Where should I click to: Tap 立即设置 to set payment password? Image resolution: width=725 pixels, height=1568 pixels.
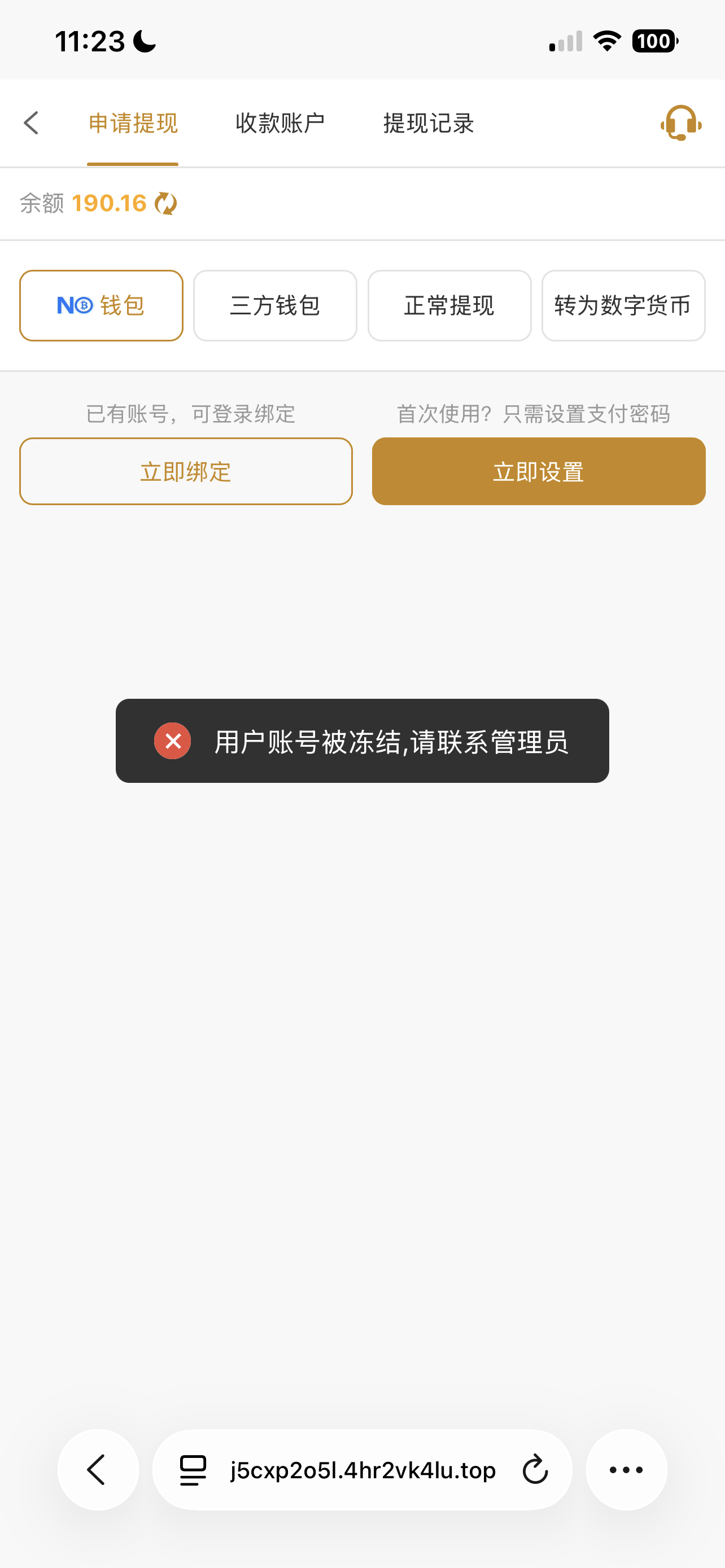pyautogui.click(x=539, y=471)
